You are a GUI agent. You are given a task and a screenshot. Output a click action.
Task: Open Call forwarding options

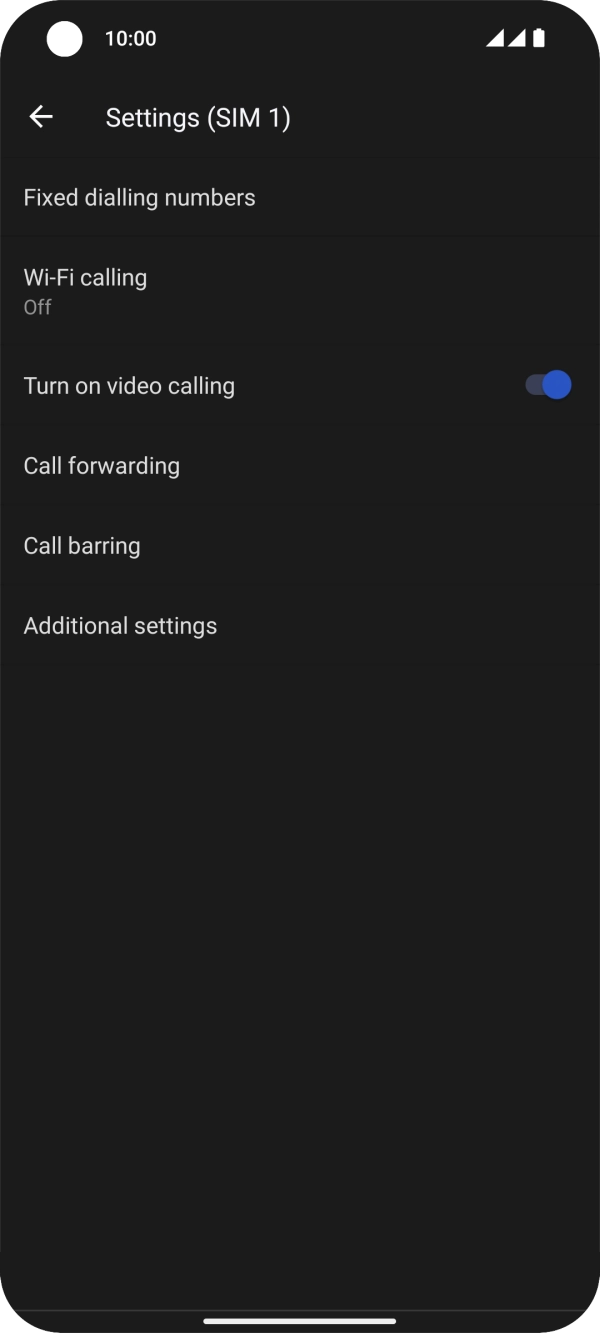point(102,466)
